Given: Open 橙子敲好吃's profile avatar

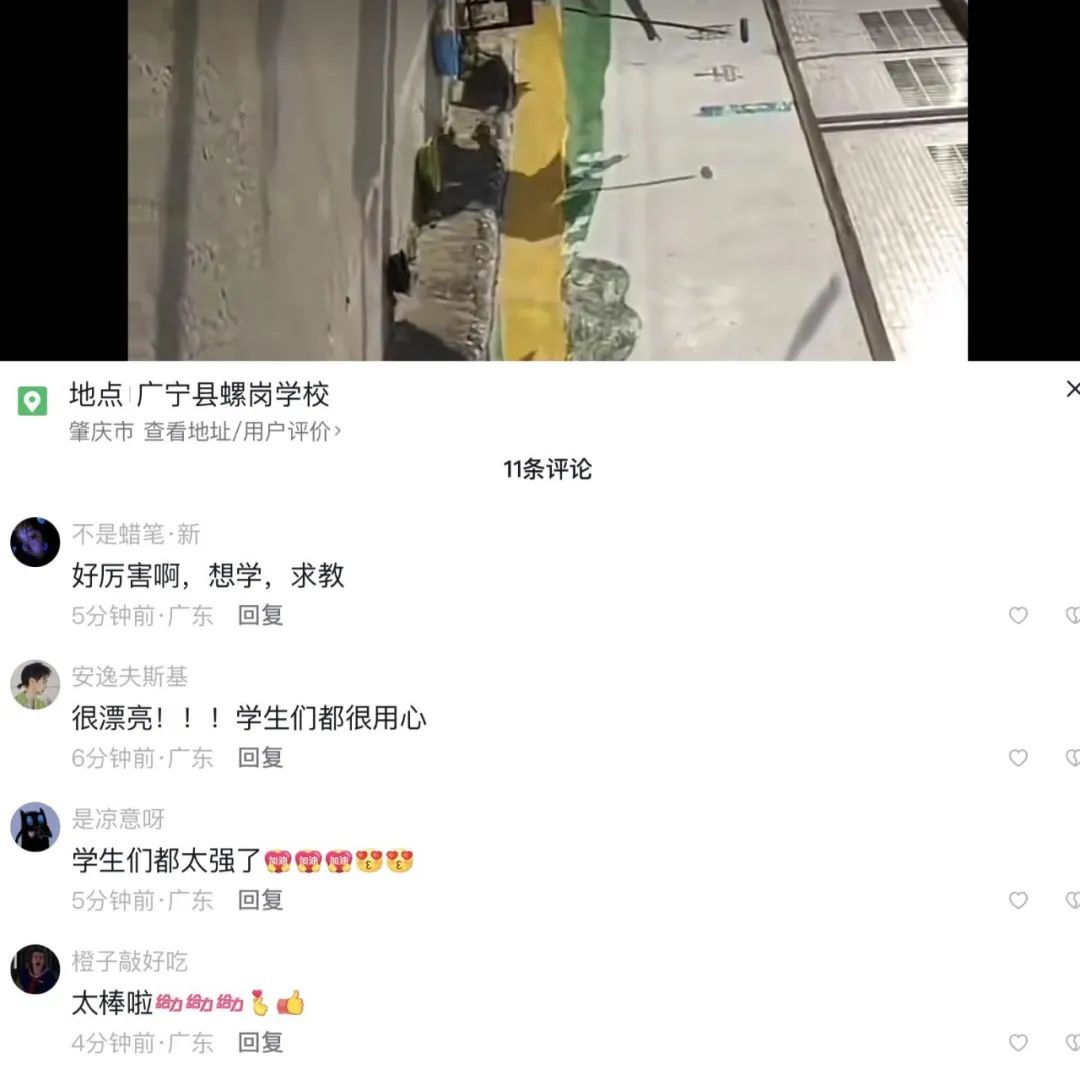Looking at the screenshot, I should click(x=35, y=969).
